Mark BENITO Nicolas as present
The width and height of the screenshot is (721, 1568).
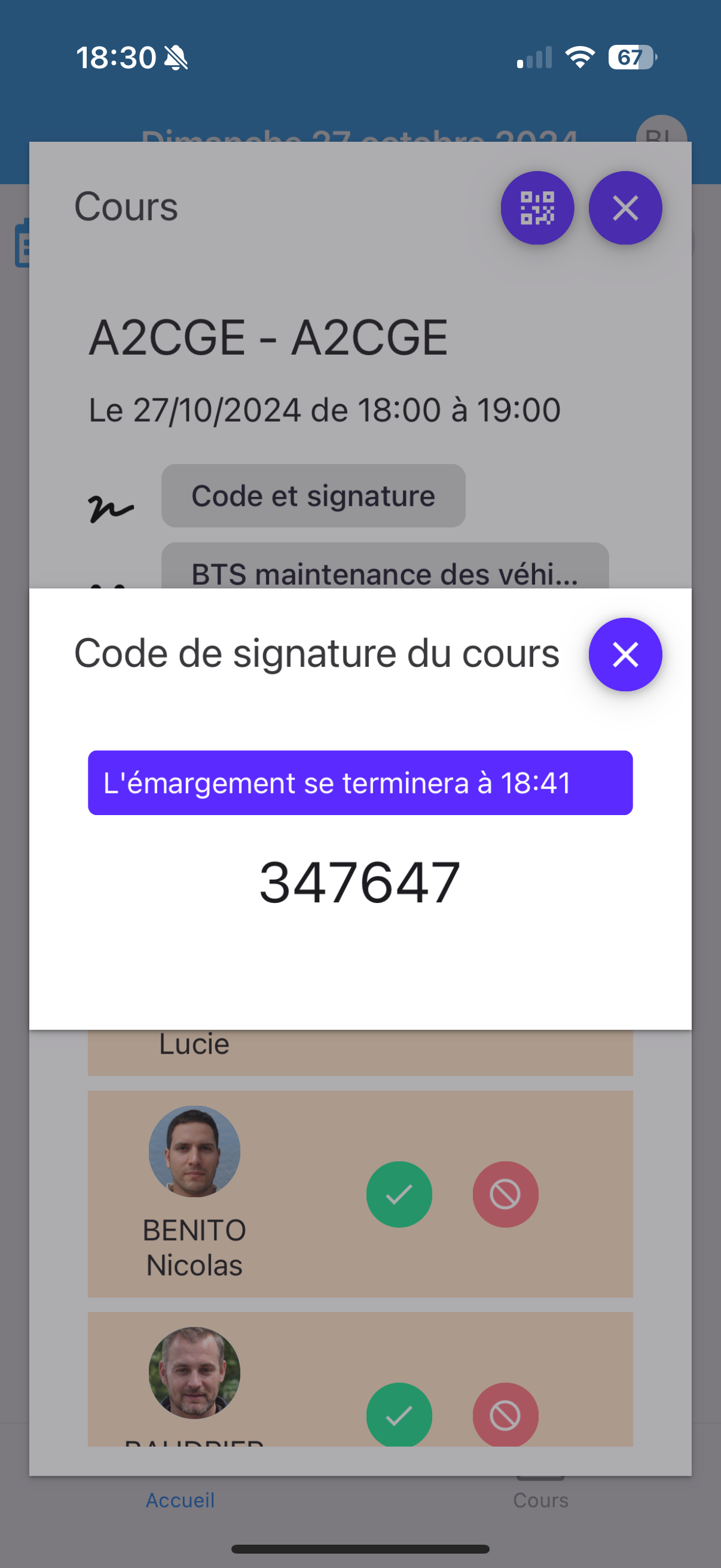(399, 1194)
